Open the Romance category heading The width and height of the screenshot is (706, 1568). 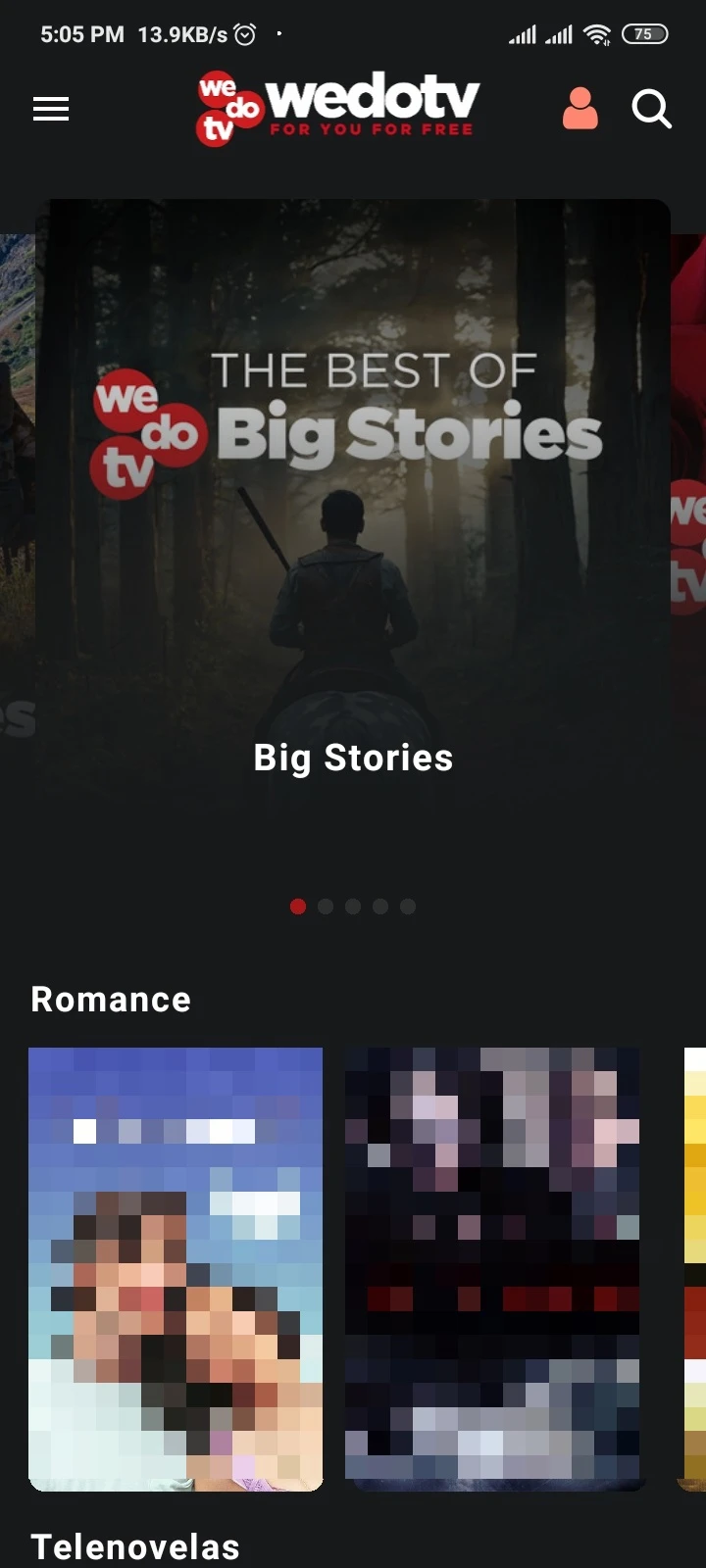pos(111,999)
